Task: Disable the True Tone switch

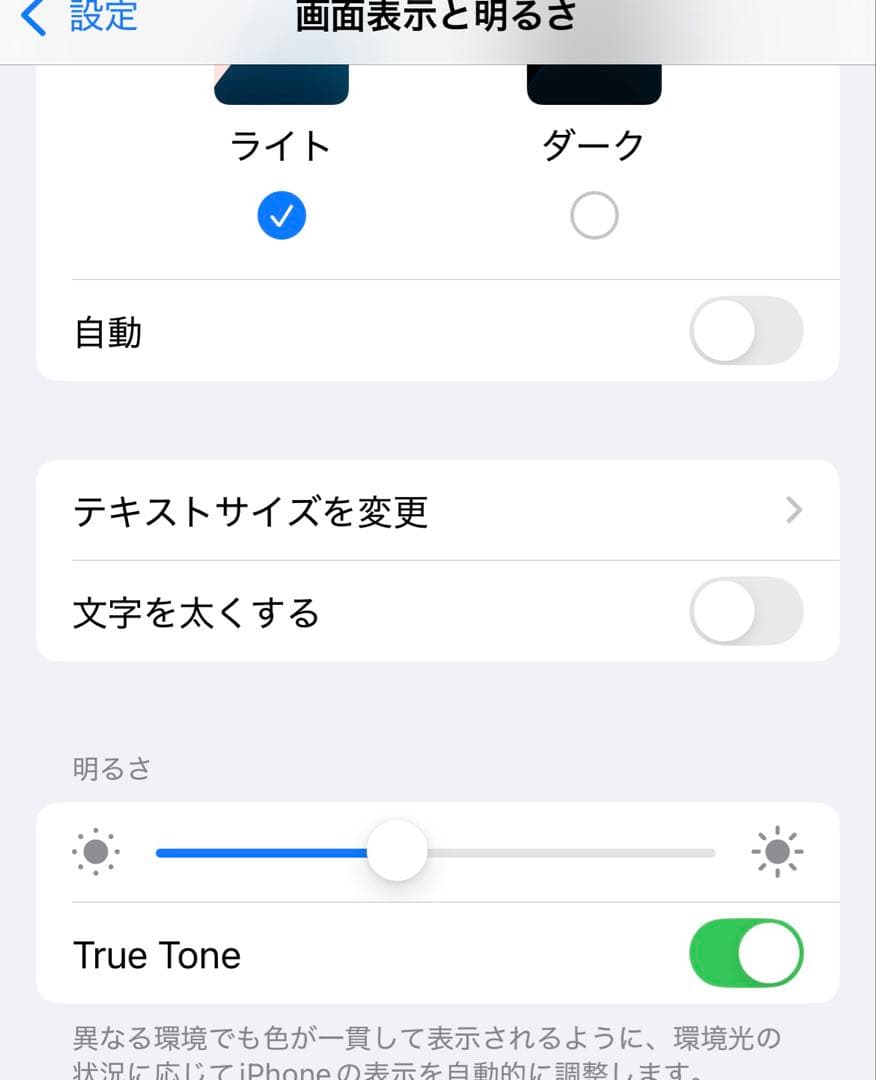Action: pyautogui.click(x=746, y=954)
